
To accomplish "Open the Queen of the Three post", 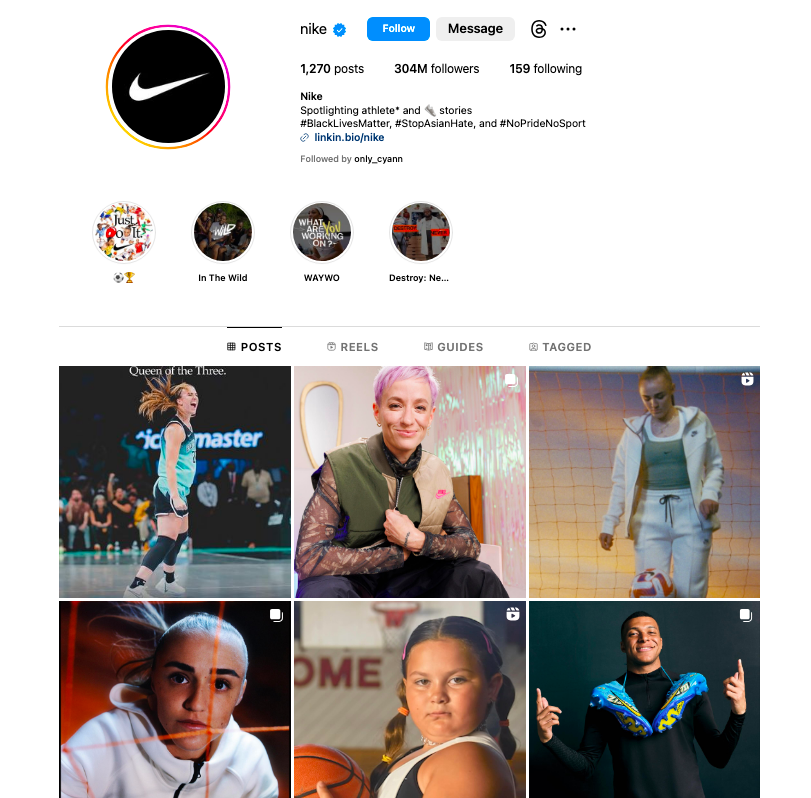I will 175,482.
